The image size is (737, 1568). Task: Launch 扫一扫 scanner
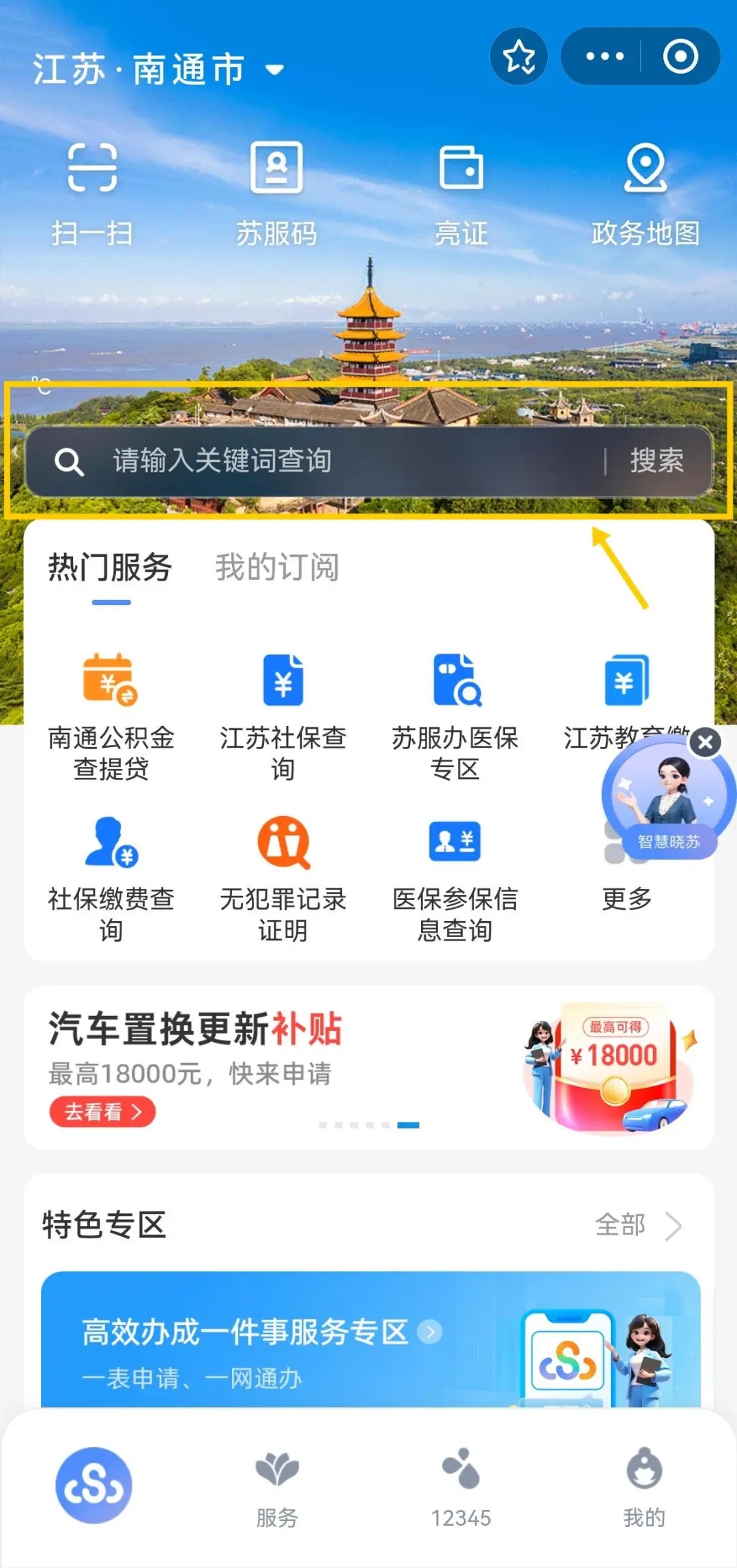coord(92,193)
